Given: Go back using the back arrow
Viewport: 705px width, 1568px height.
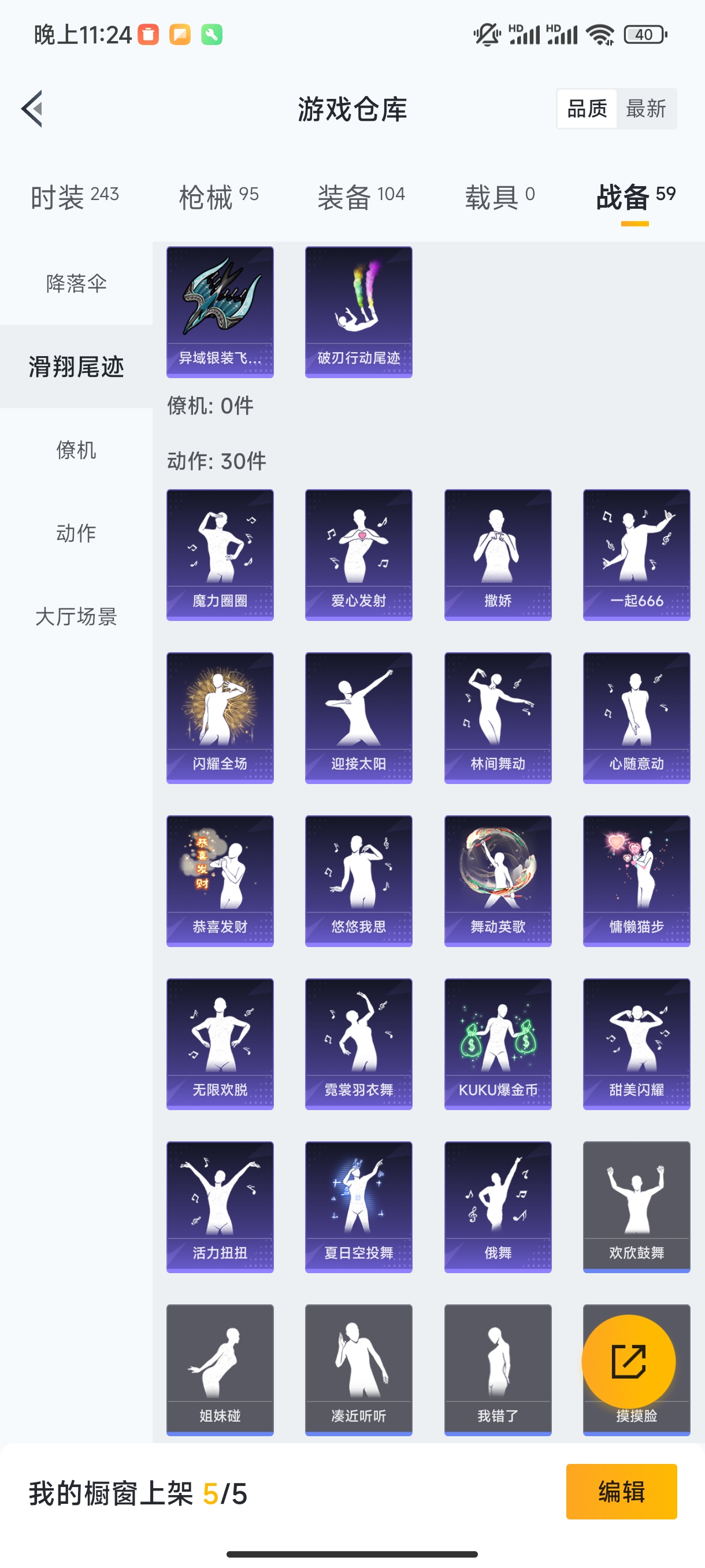Looking at the screenshot, I should click(x=32, y=109).
